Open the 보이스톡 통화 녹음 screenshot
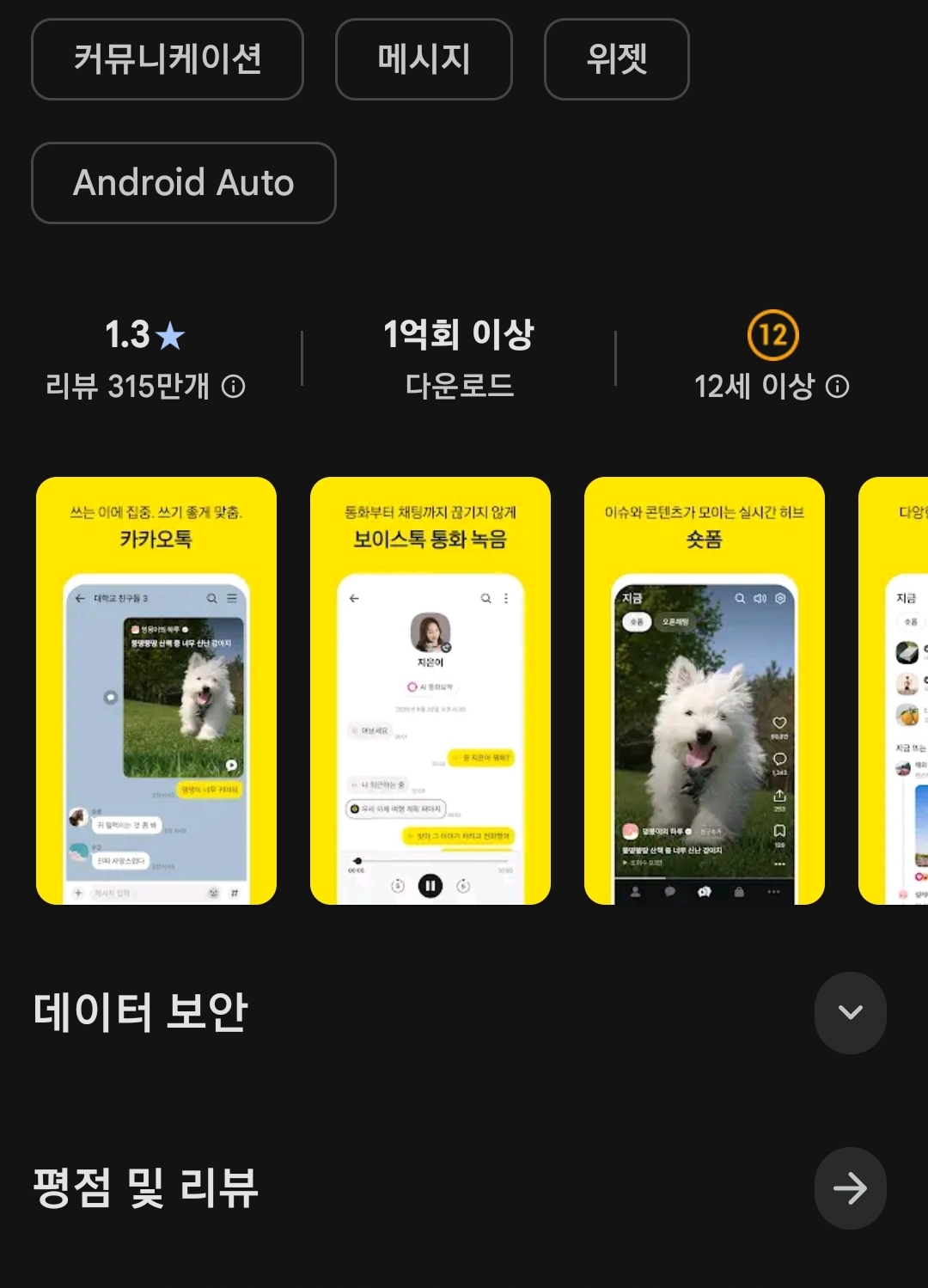This screenshot has width=928, height=1288. click(430, 690)
